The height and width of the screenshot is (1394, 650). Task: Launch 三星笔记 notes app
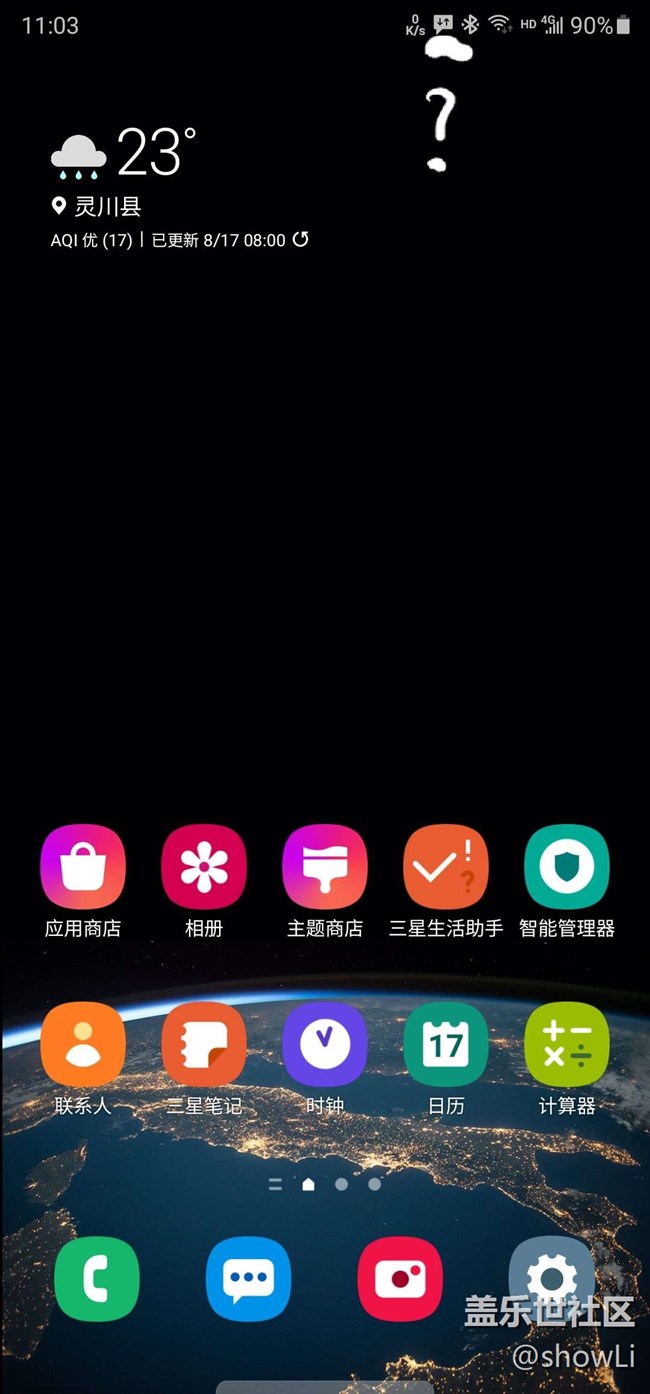[x=204, y=1044]
